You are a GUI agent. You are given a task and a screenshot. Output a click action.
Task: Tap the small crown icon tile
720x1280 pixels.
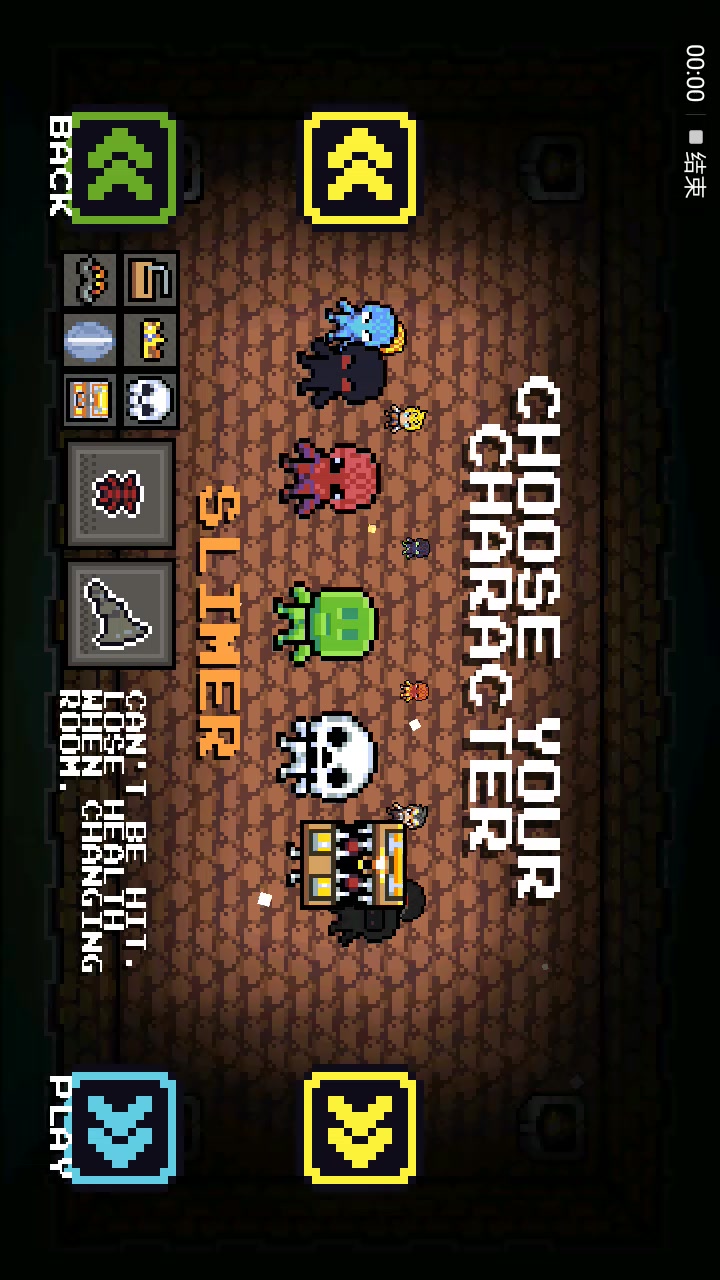151,340
